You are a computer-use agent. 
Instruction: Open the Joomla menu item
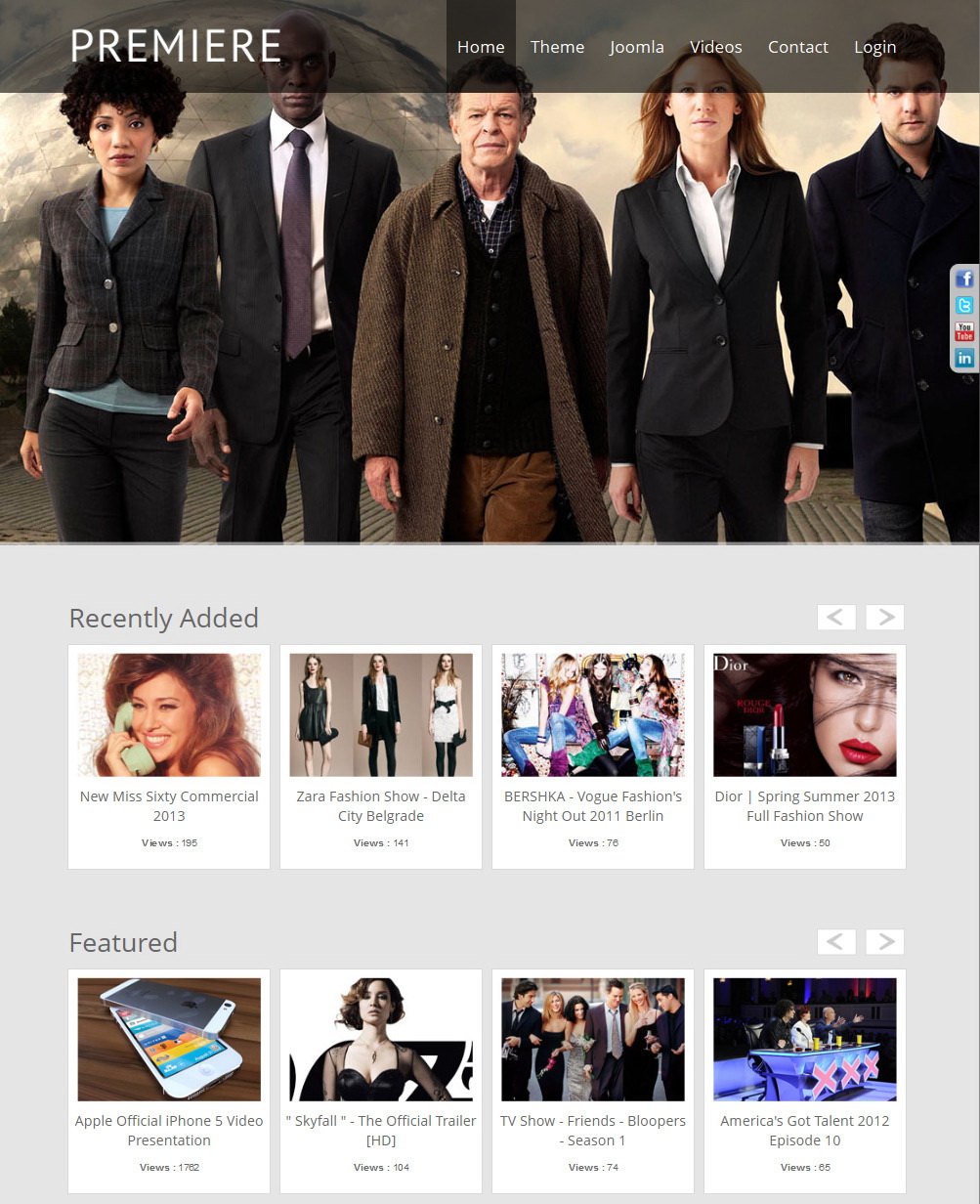[636, 47]
